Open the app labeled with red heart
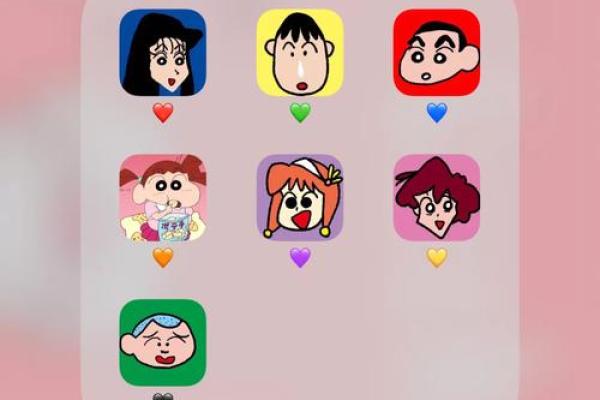This screenshot has width=600, height=400. coord(163,53)
